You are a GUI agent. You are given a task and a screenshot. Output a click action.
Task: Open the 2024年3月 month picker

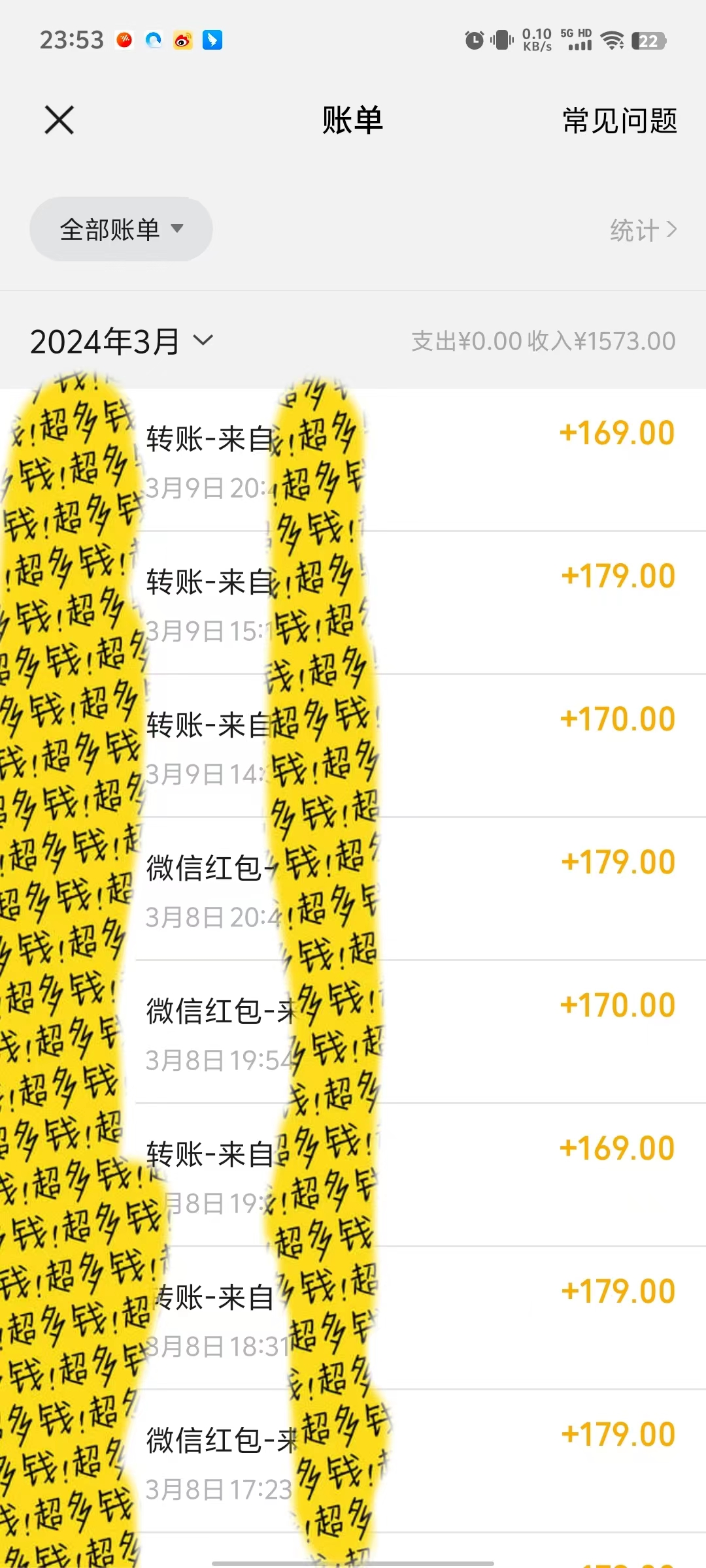tap(122, 341)
